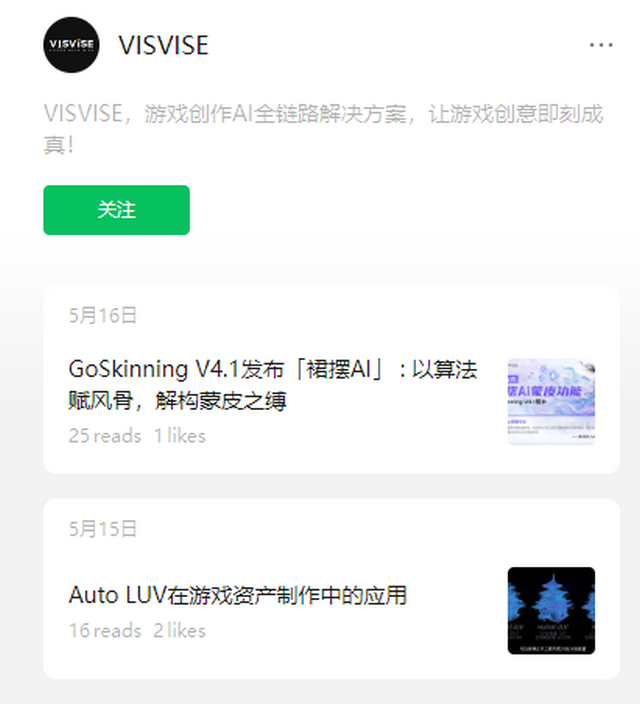The width and height of the screenshot is (640, 704).
Task: Tap the green 关注 follow button
Action: [x=116, y=210]
